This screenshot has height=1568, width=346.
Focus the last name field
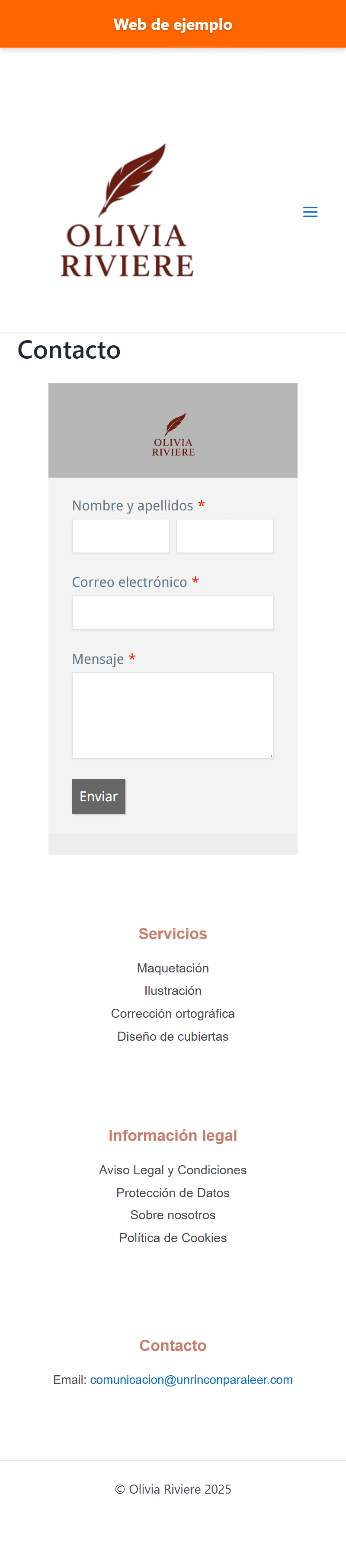225,535
